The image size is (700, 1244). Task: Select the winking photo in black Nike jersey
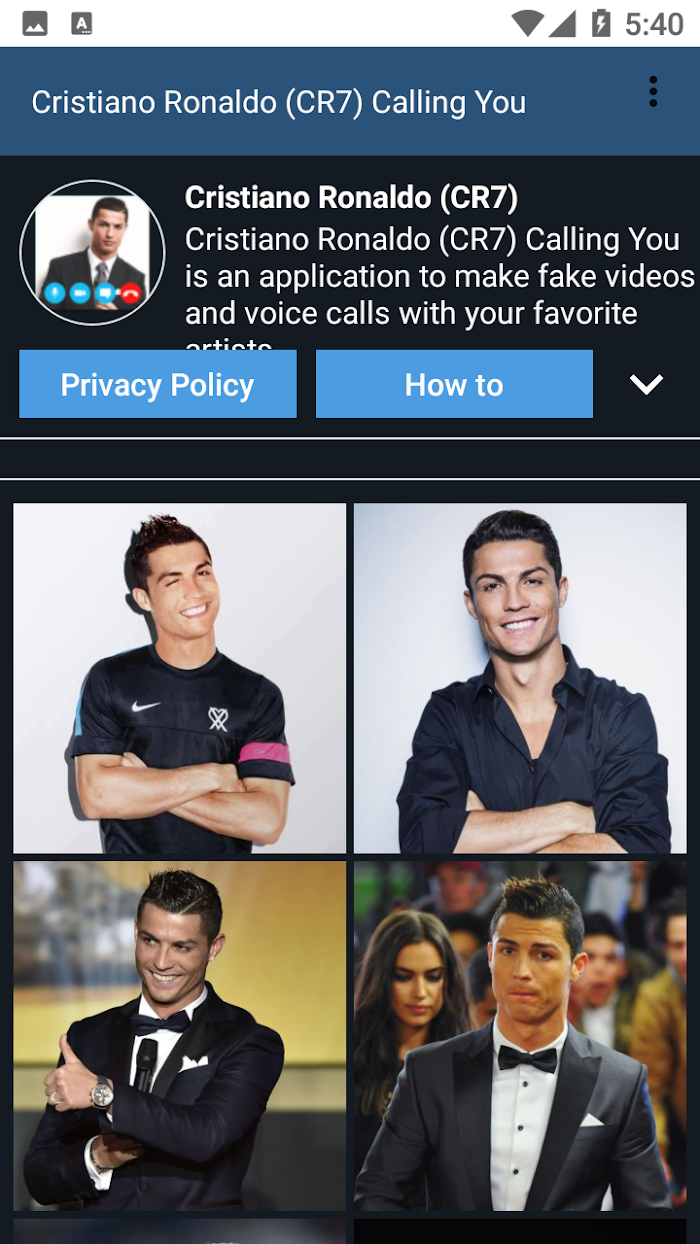180,678
